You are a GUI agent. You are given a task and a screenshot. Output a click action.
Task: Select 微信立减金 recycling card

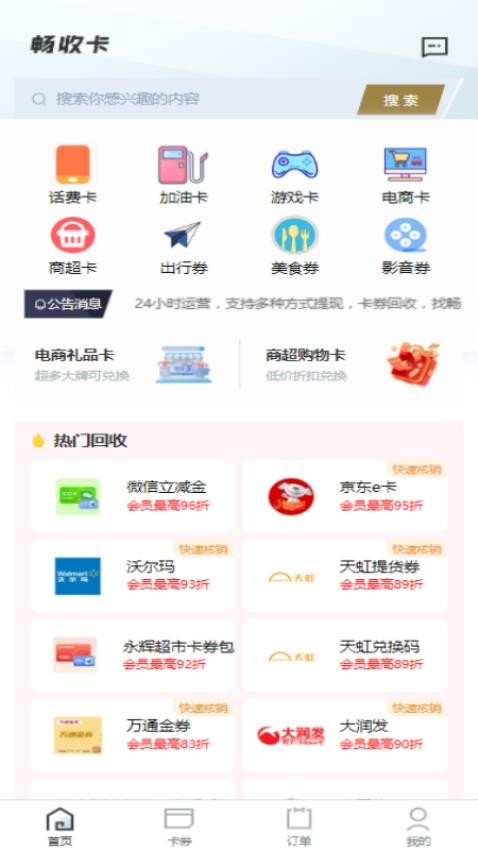[x=132, y=496]
